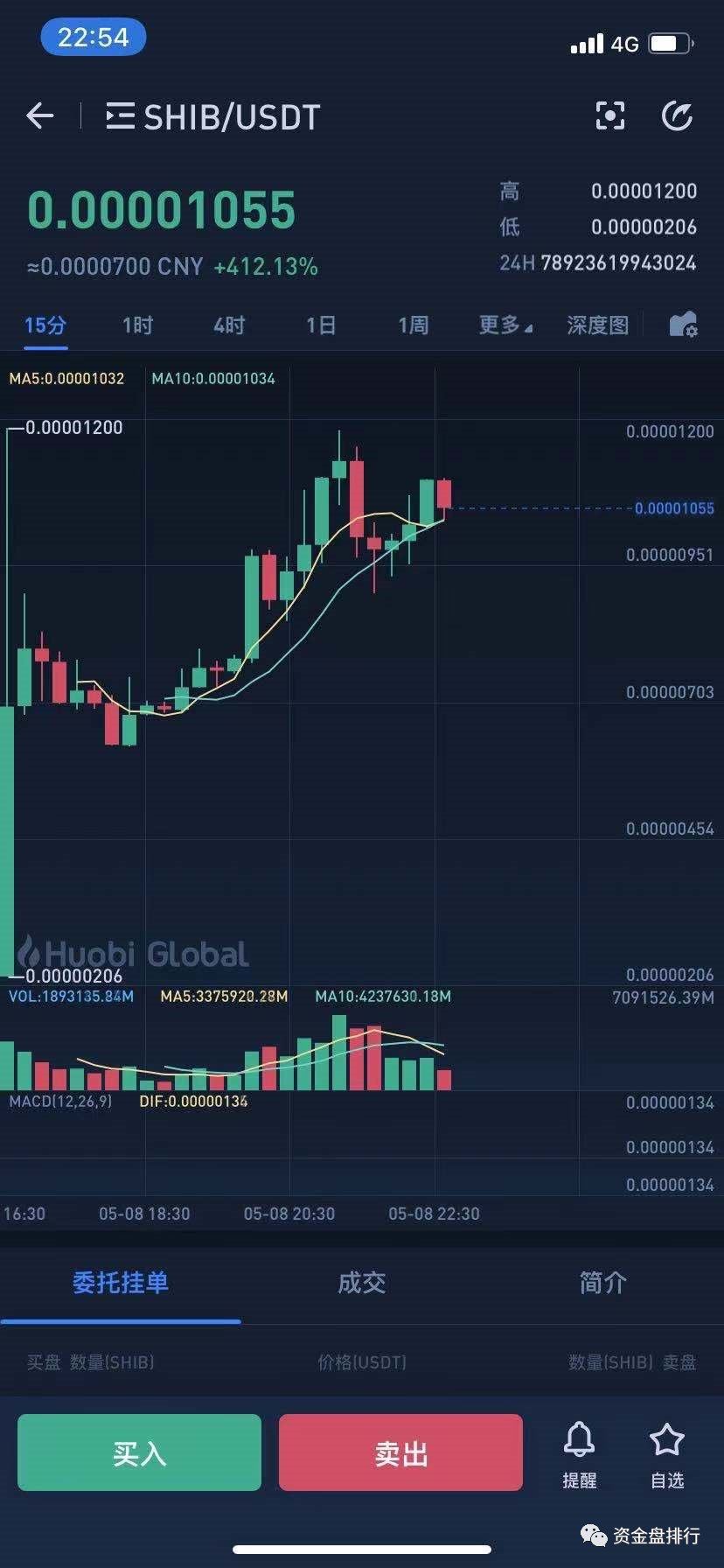The width and height of the screenshot is (724, 1568).
Task: Open full-screen chart view icon
Action: click(x=609, y=115)
